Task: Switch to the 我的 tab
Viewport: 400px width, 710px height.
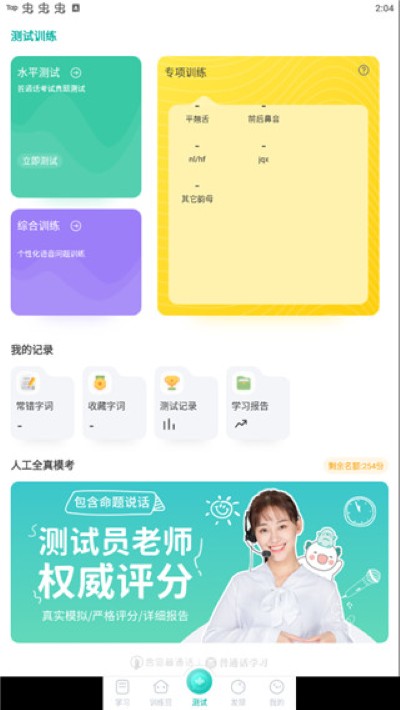Action: pyautogui.click(x=276, y=693)
